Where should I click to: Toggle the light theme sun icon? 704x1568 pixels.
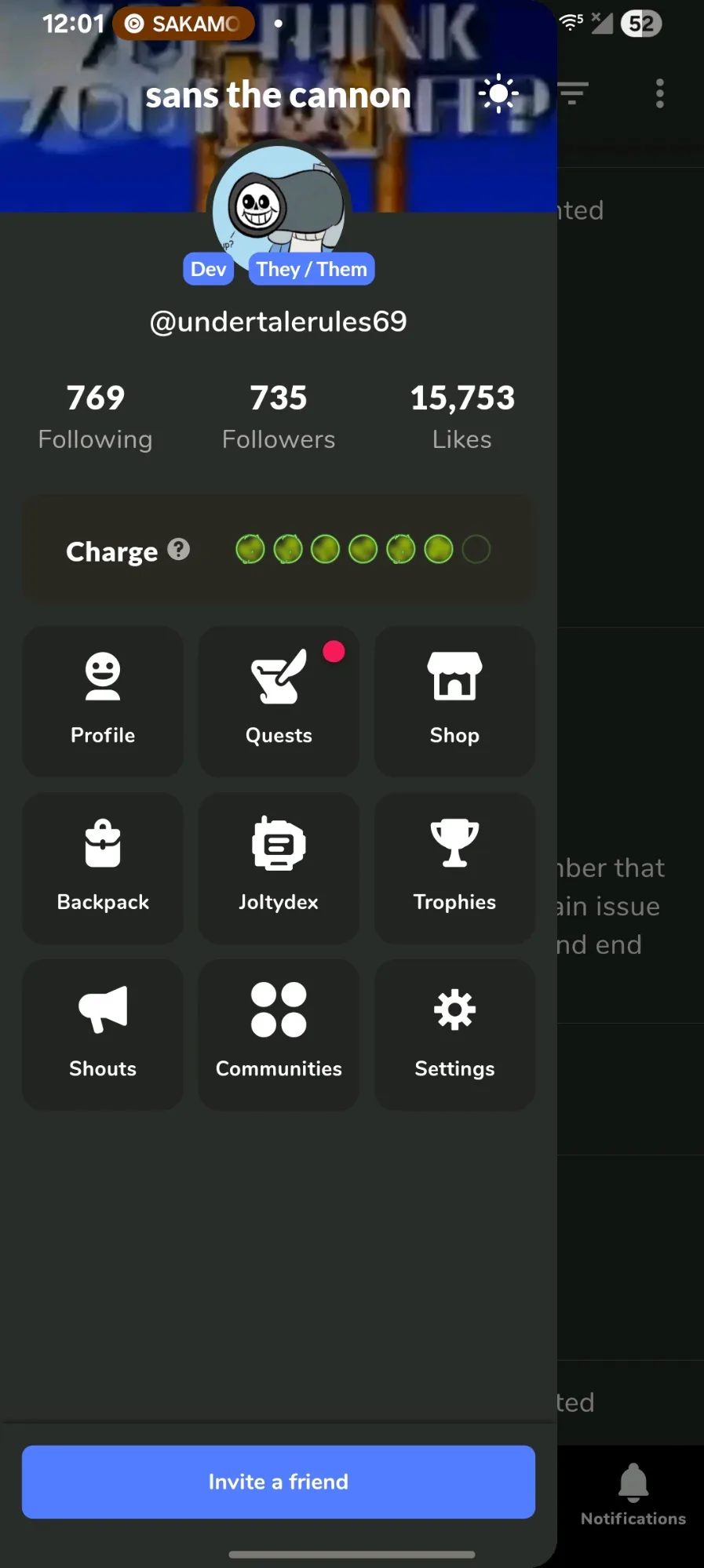[x=498, y=94]
